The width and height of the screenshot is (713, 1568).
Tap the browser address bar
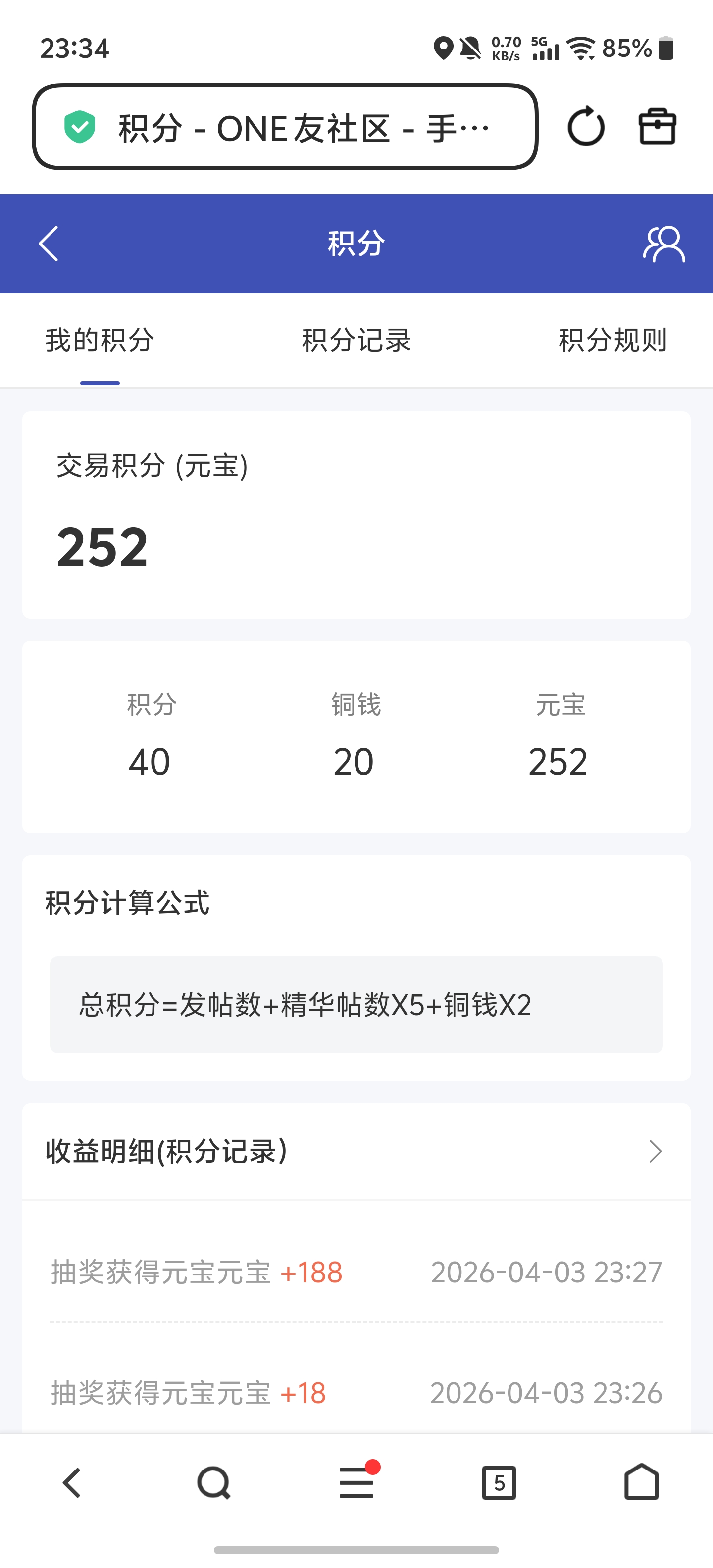click(x=285, y=127)
